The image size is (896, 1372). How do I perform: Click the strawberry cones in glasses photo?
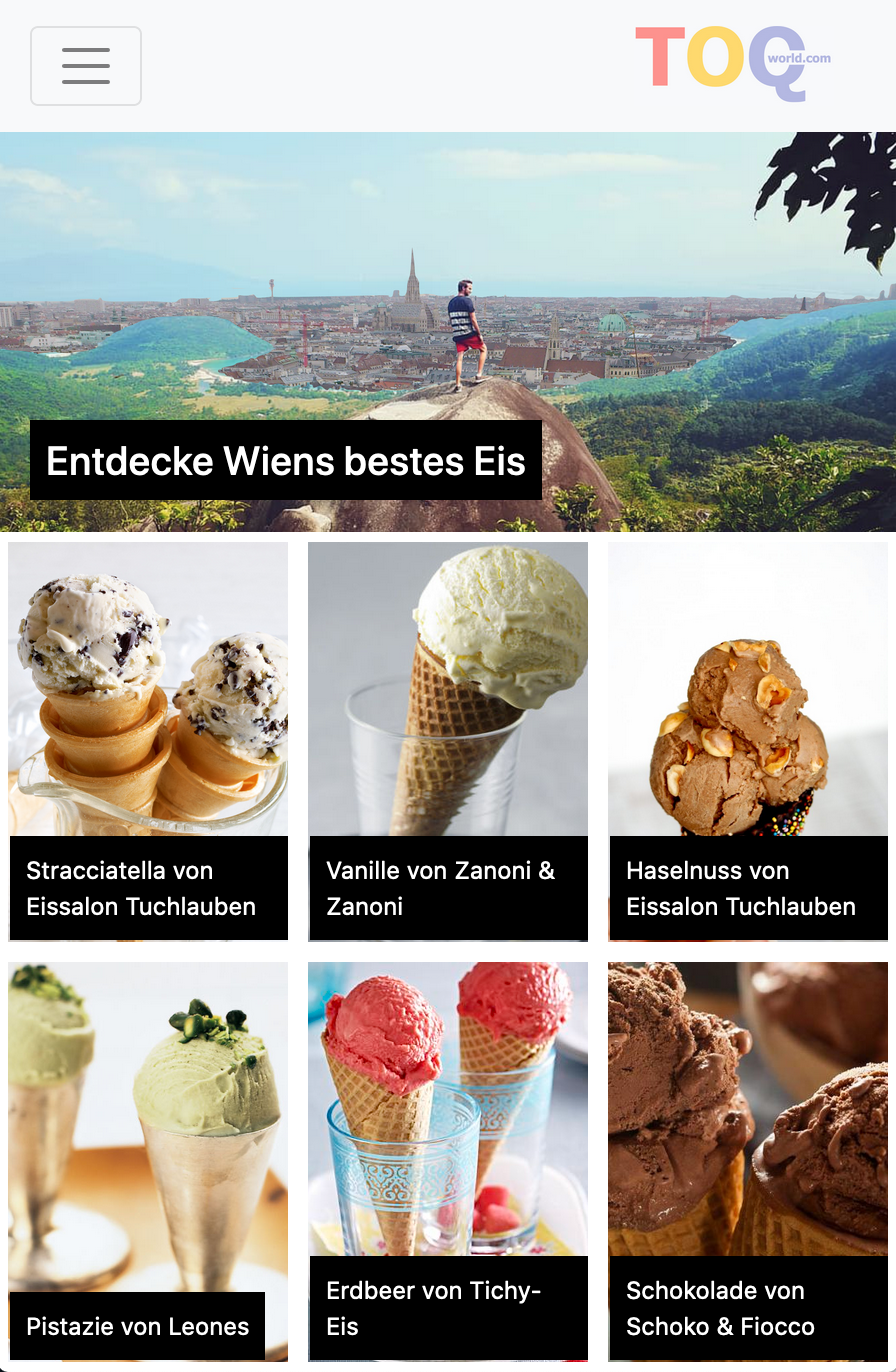coord(448,1100)
